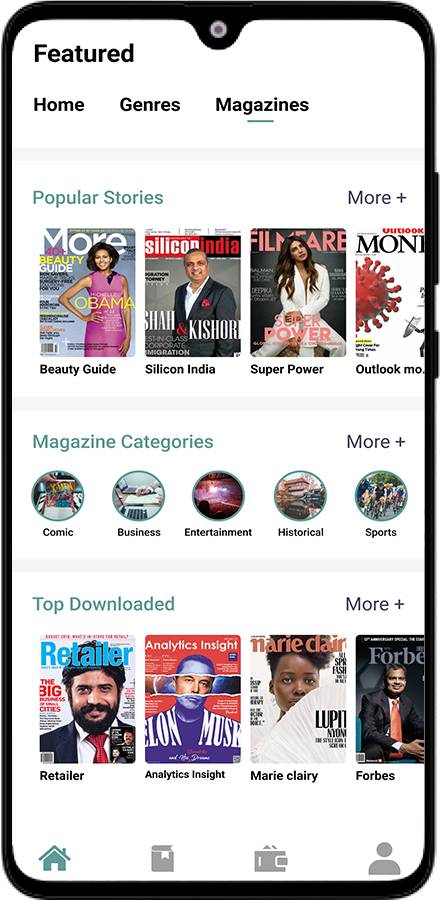The image size is (440, 900).
Task: Tap More + beside Top Downloaded
Action: (x=375, y=604)
